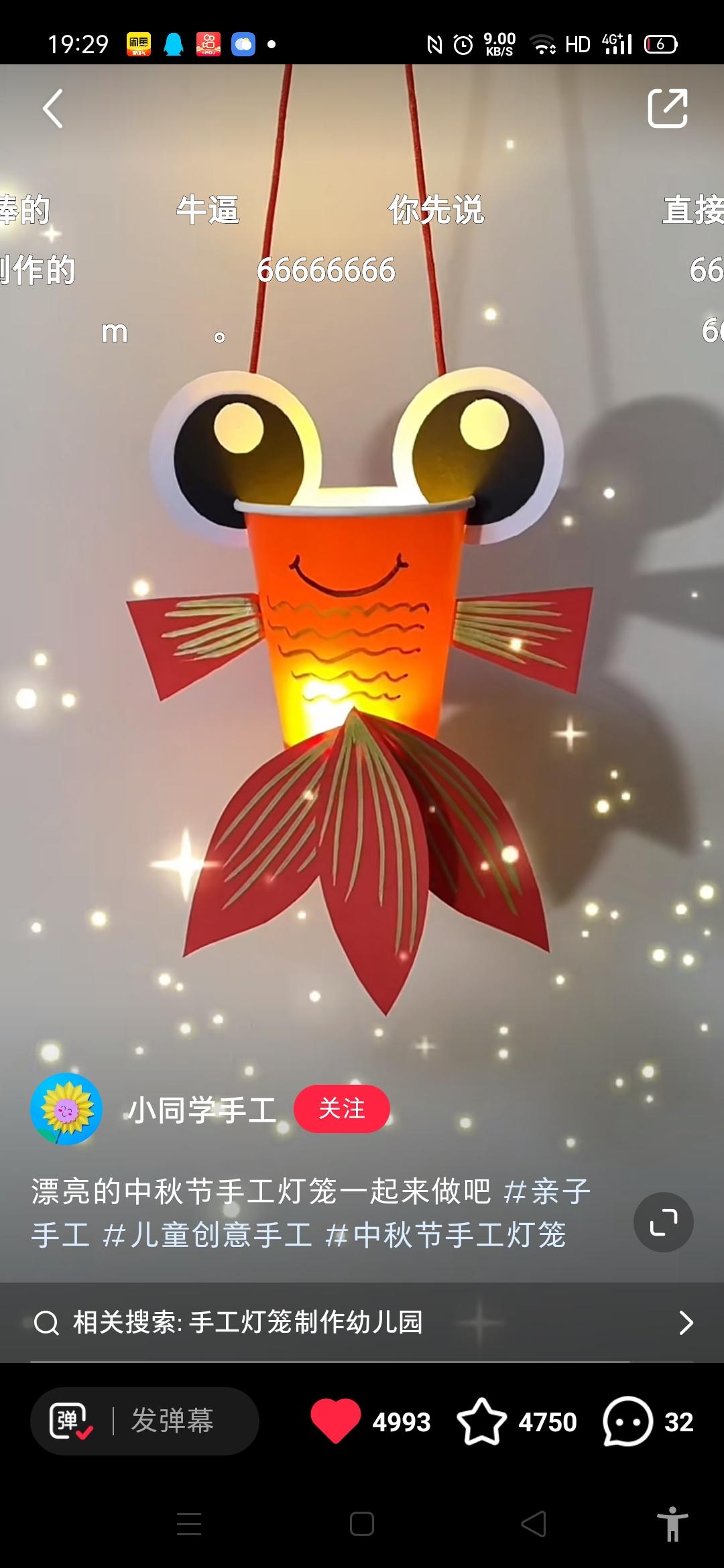724x1568 pixels.
Task: Tap the system home button
Action: [362, 1524]
